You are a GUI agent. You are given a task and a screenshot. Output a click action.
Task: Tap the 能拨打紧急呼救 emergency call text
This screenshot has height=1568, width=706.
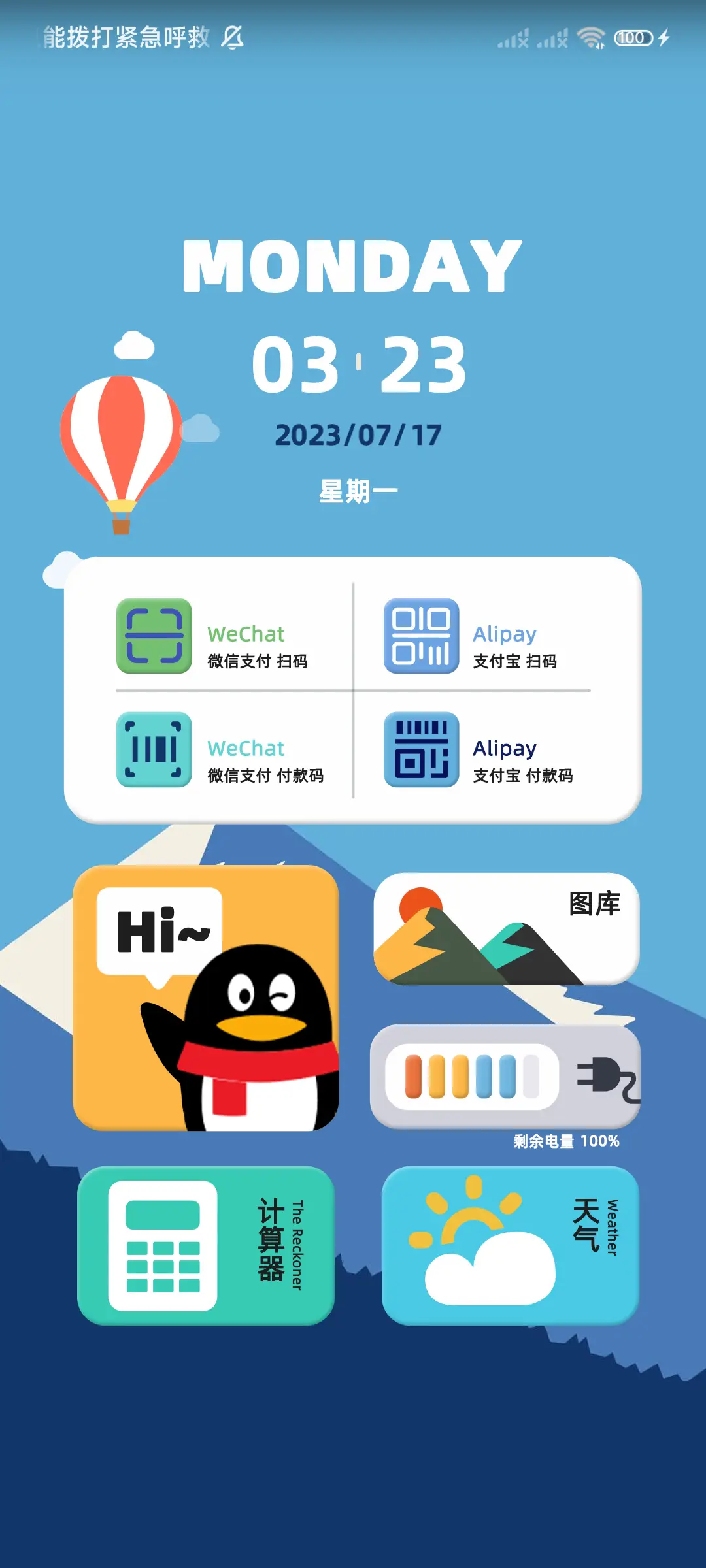click(124, 37)
